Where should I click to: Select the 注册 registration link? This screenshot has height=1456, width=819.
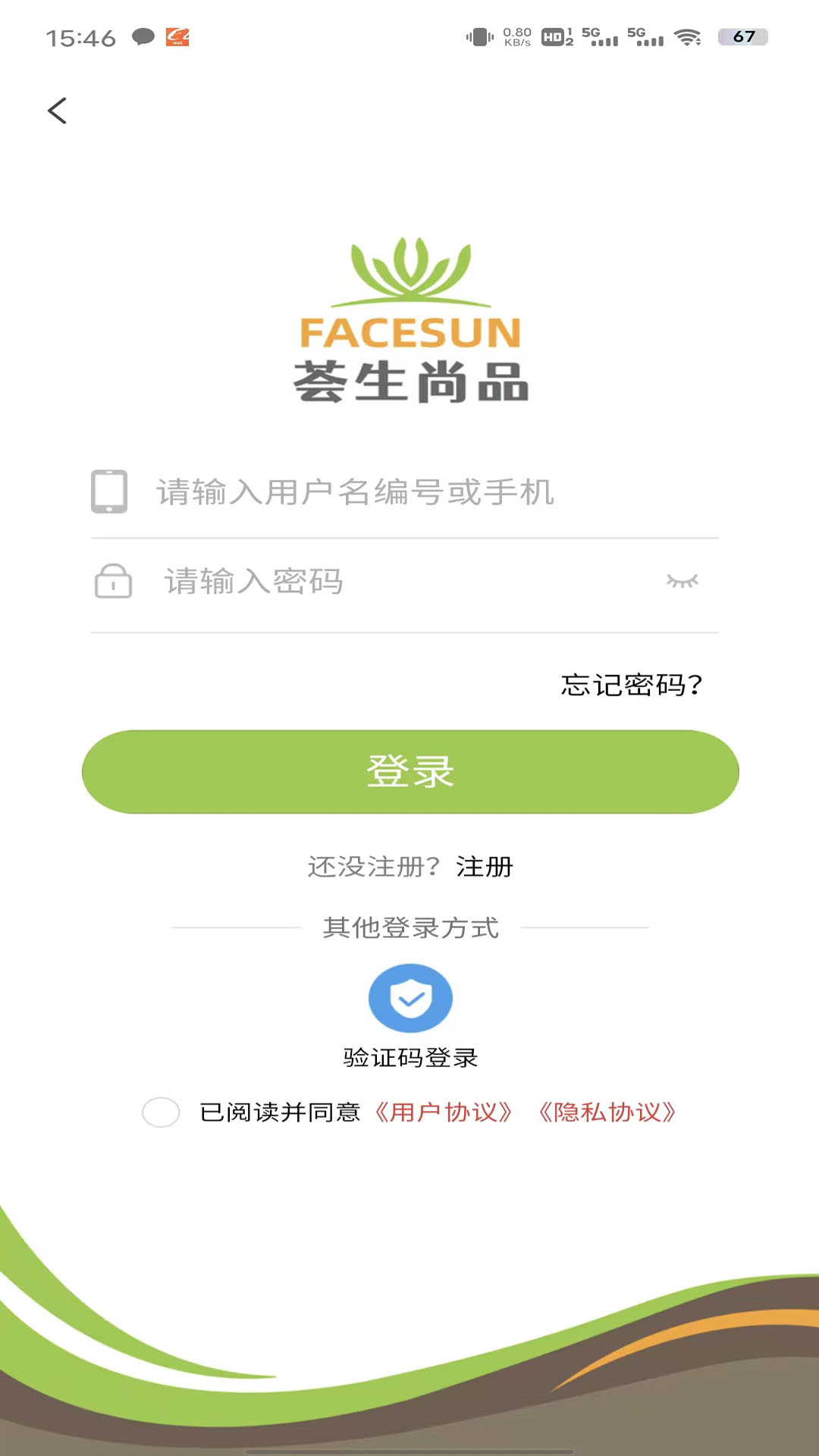coord(483,866)
